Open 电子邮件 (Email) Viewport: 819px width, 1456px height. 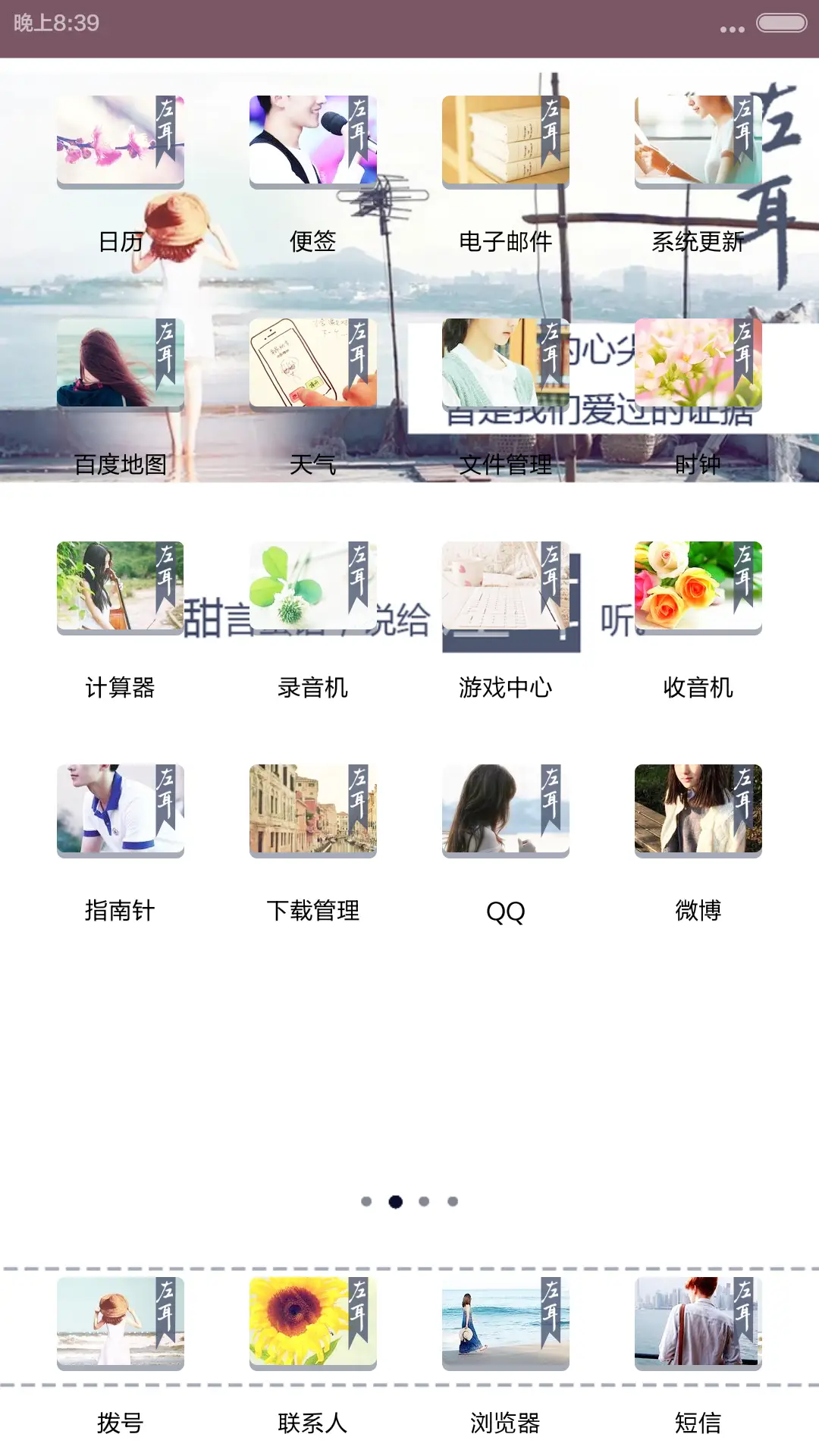tap(505, 140)
